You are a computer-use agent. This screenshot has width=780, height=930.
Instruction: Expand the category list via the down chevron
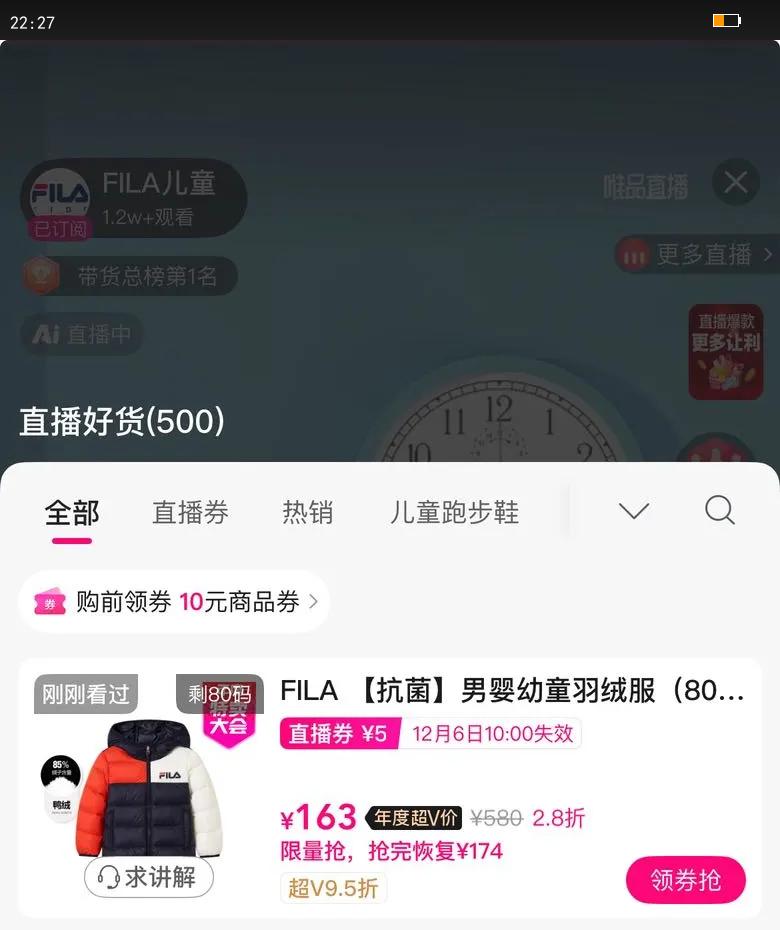[633, 510]
